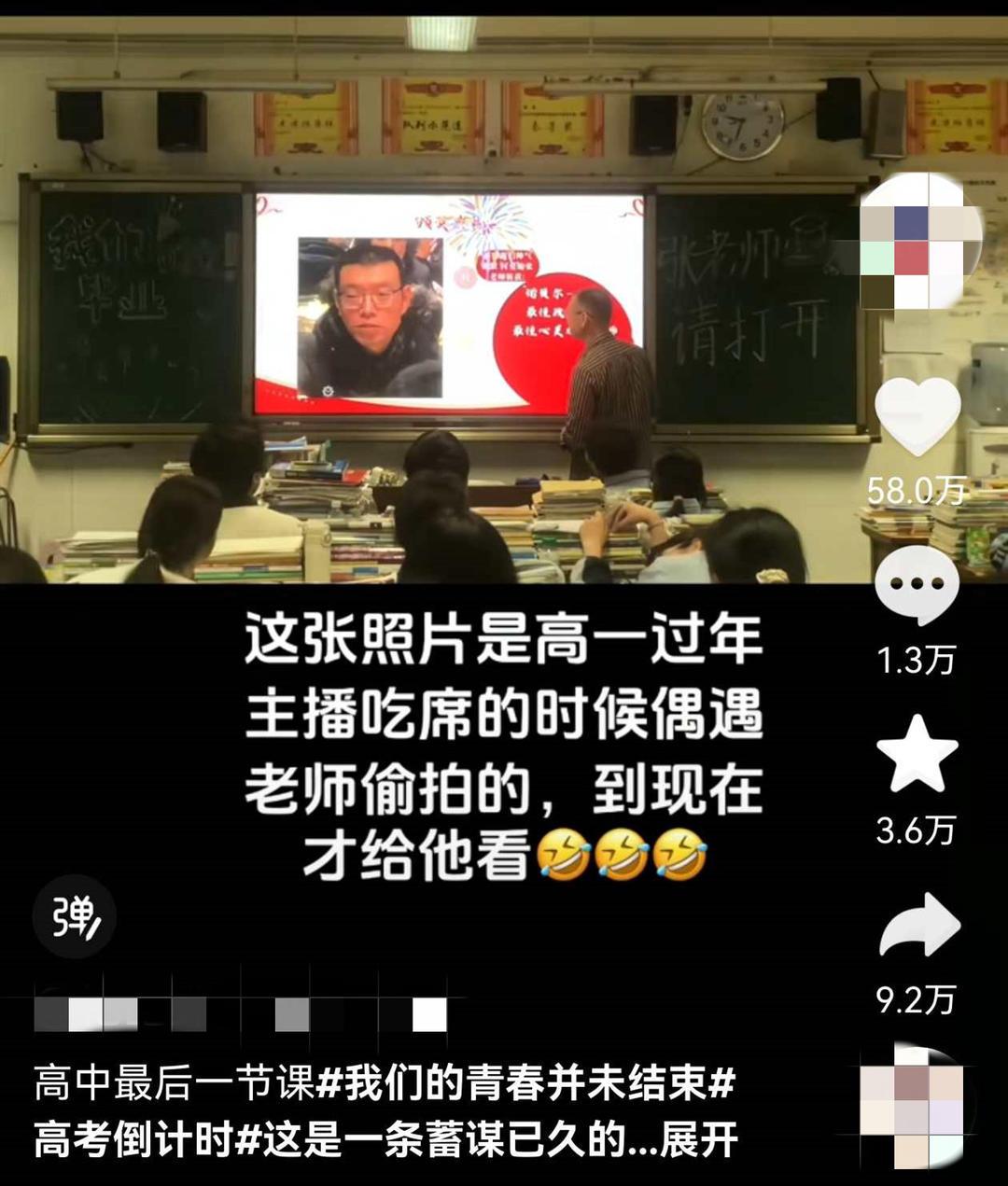Screen dimensions: 1008x1186
Task: Expand the caption with 展开
Action: pos(699,1140)
